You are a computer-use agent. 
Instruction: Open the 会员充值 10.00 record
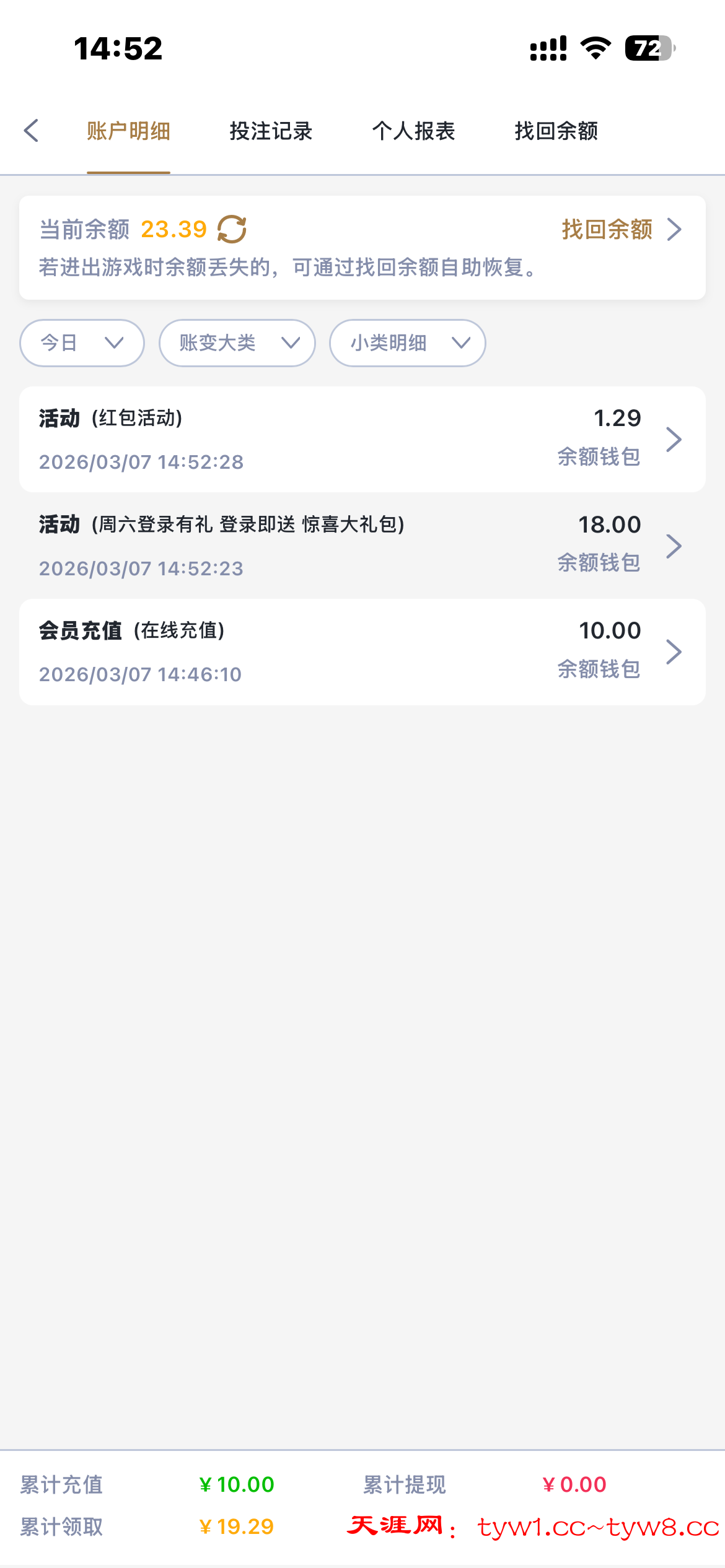tap(362, 651)
